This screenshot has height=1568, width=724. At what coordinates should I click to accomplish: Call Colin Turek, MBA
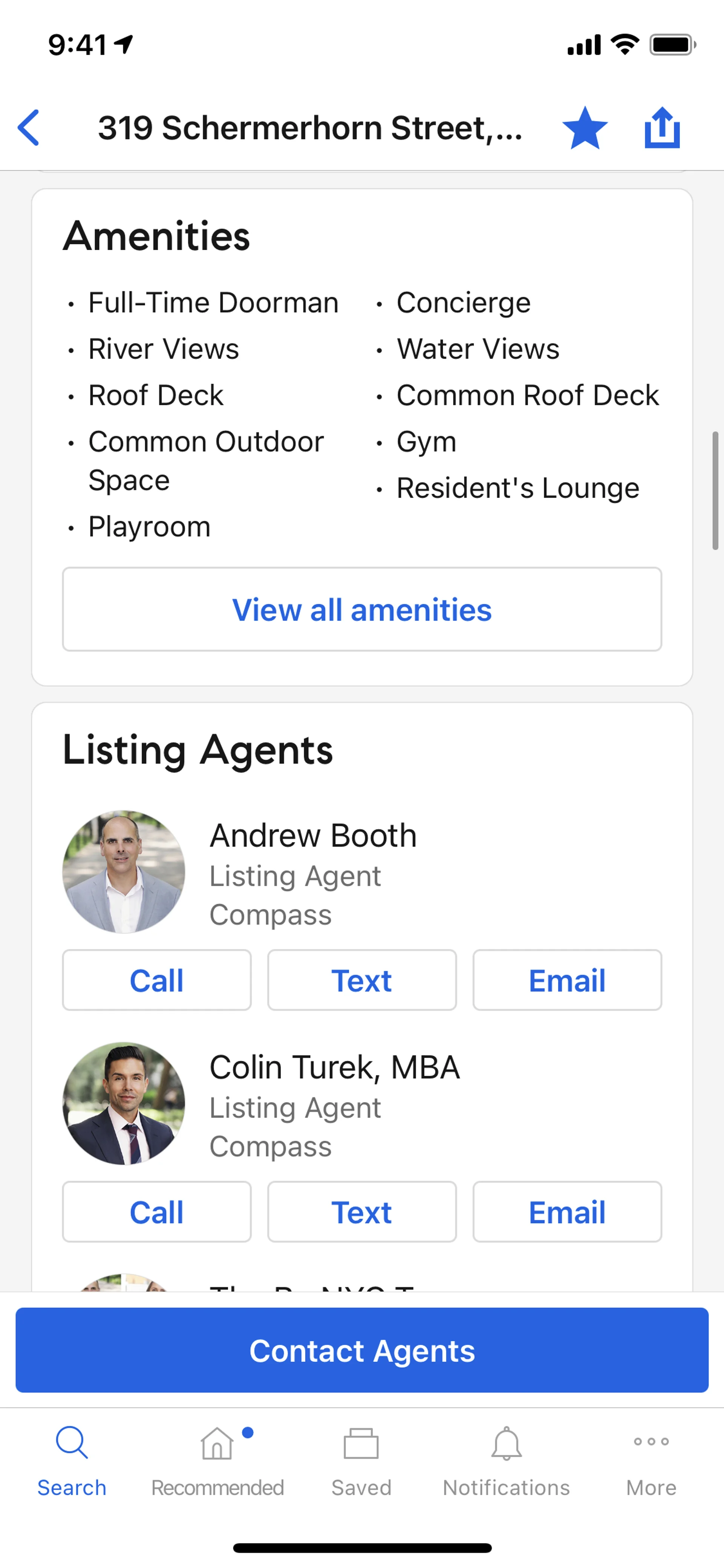pyautogui.click(x=156, y=1212)
